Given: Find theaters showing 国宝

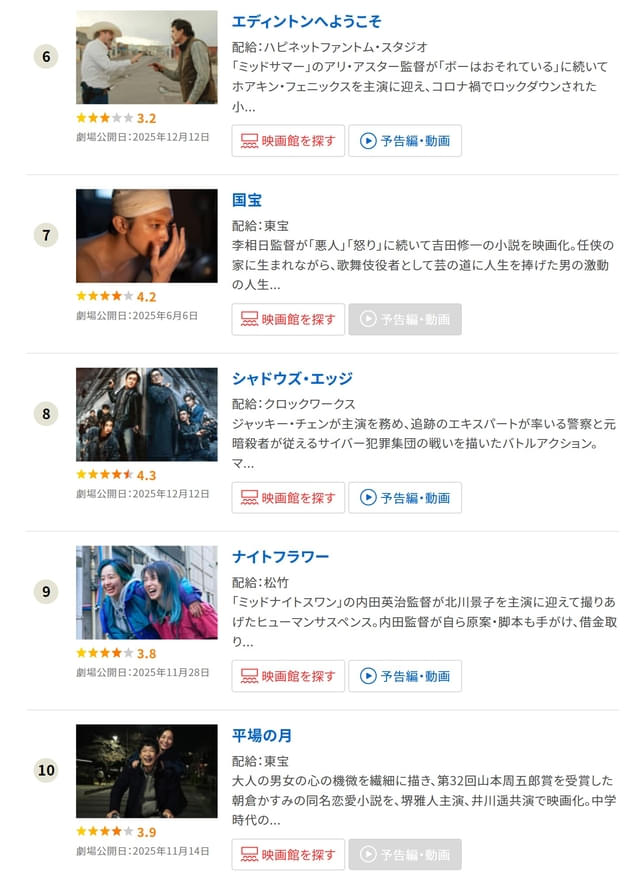Looking at the screenshot, I should (x=288, y=319).
